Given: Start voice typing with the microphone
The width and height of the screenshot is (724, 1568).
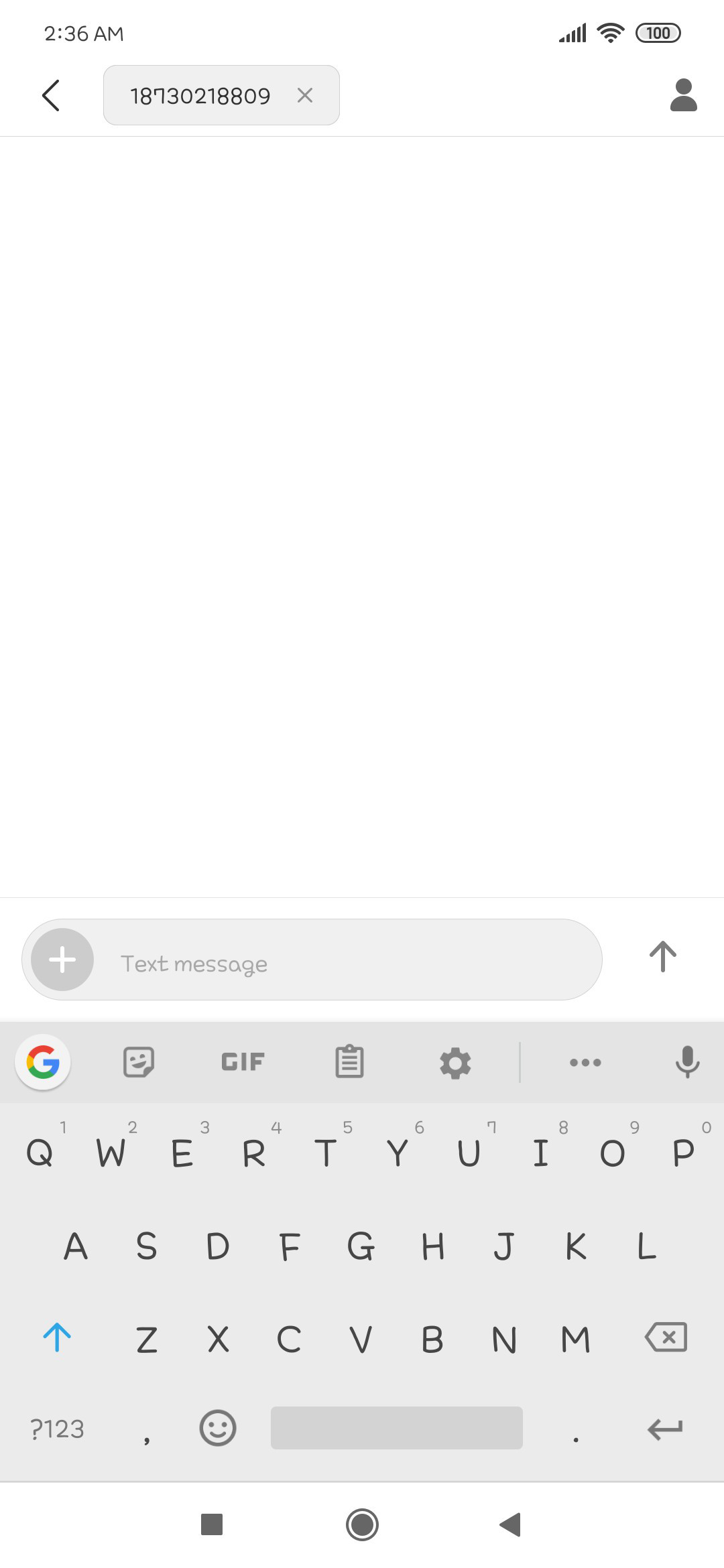Looking at the screenshot, I should (687, 1062).
